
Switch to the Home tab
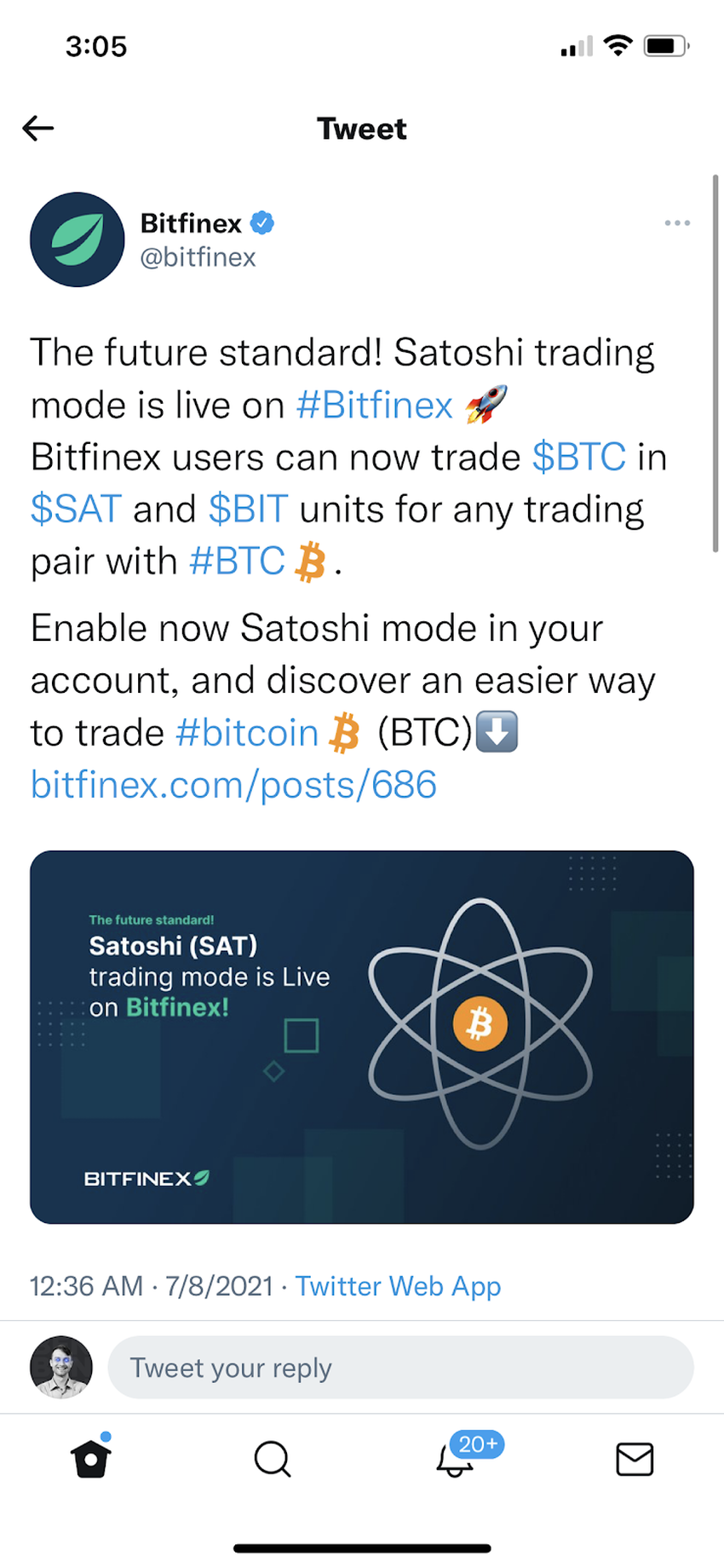91,1459
